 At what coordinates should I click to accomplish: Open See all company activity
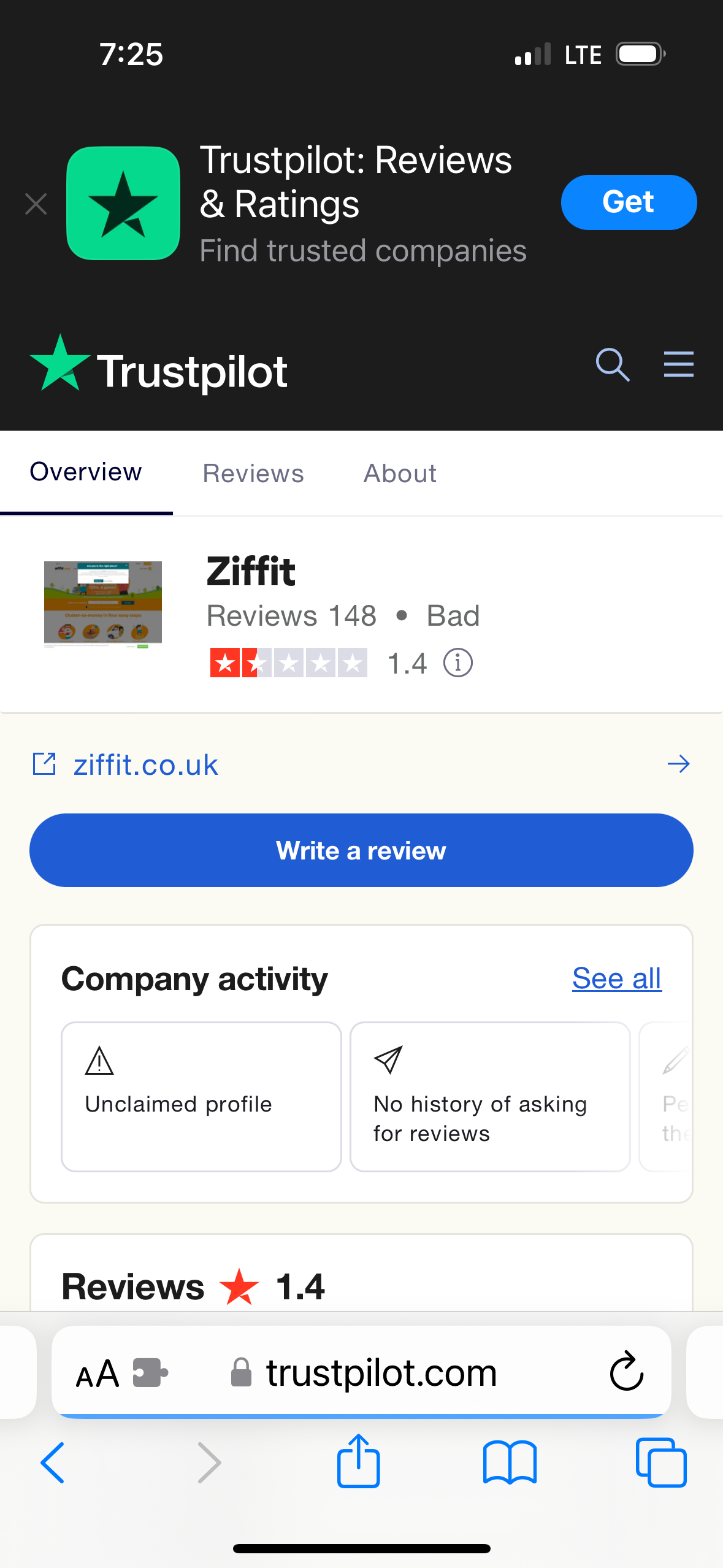pos(616,978)
